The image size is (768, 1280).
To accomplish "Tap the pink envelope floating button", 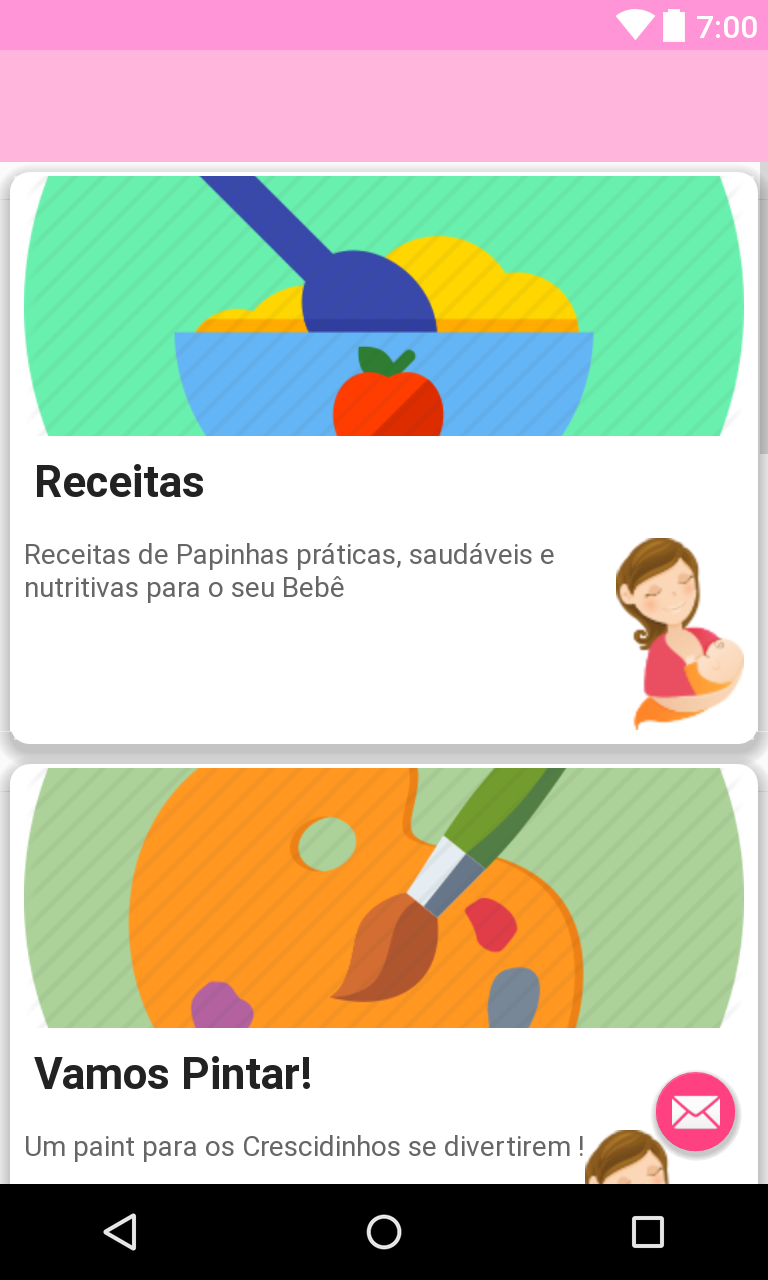I will point(695,1111).
